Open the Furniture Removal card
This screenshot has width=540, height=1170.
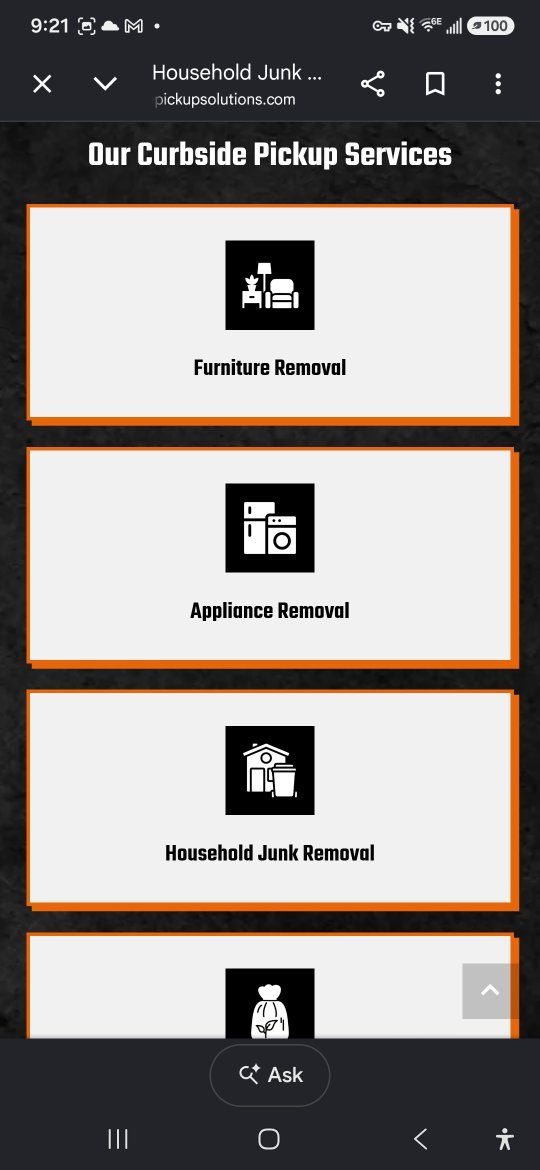(270, 312)
